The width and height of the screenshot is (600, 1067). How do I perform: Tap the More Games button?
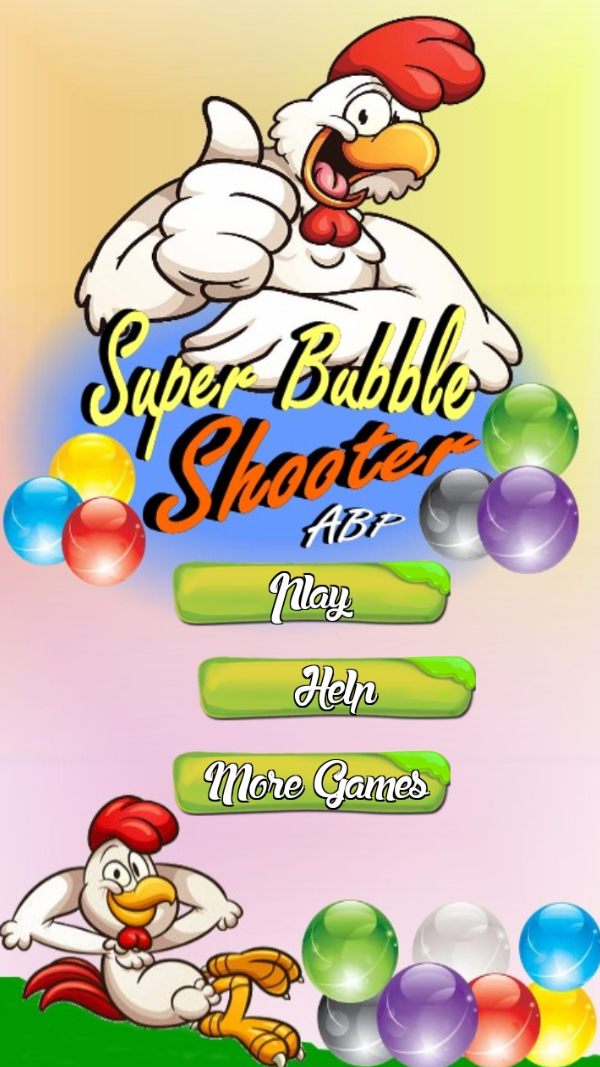(x=312, y=783)
